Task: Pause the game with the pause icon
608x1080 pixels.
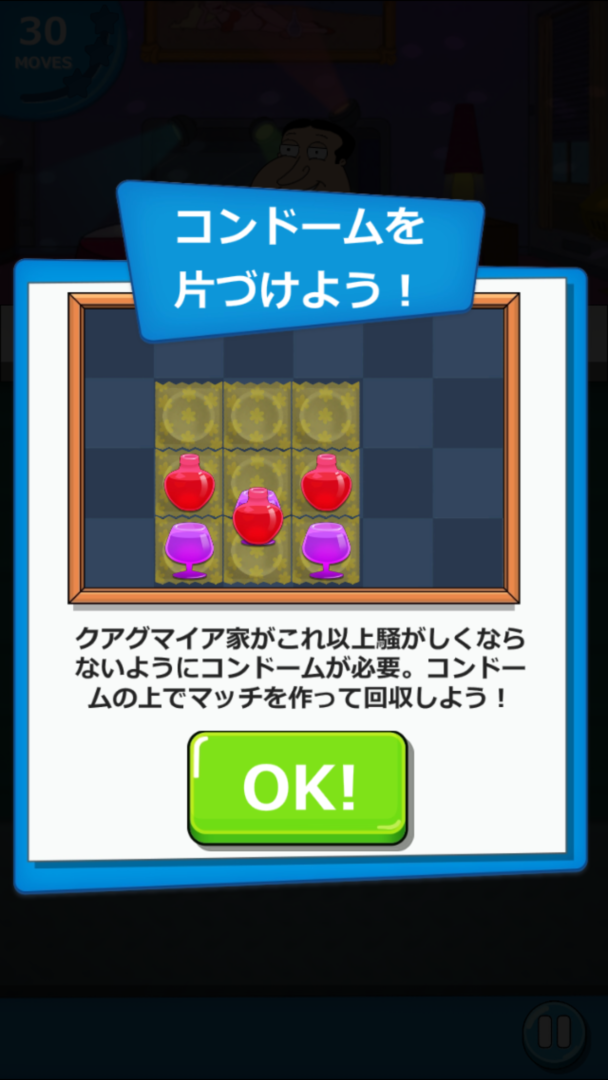Action: point(555,1032)
